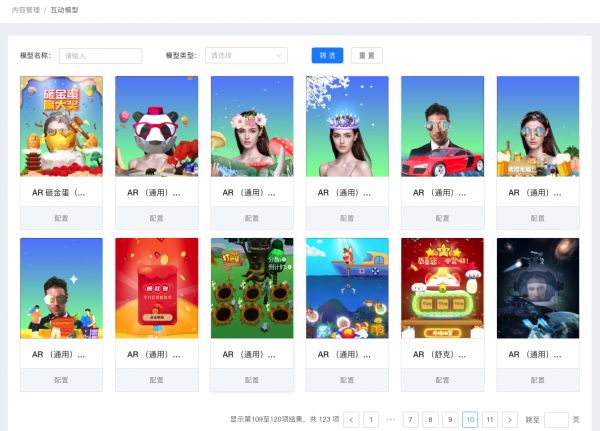
Task: Go to page 7
Action: coord(411,420)
